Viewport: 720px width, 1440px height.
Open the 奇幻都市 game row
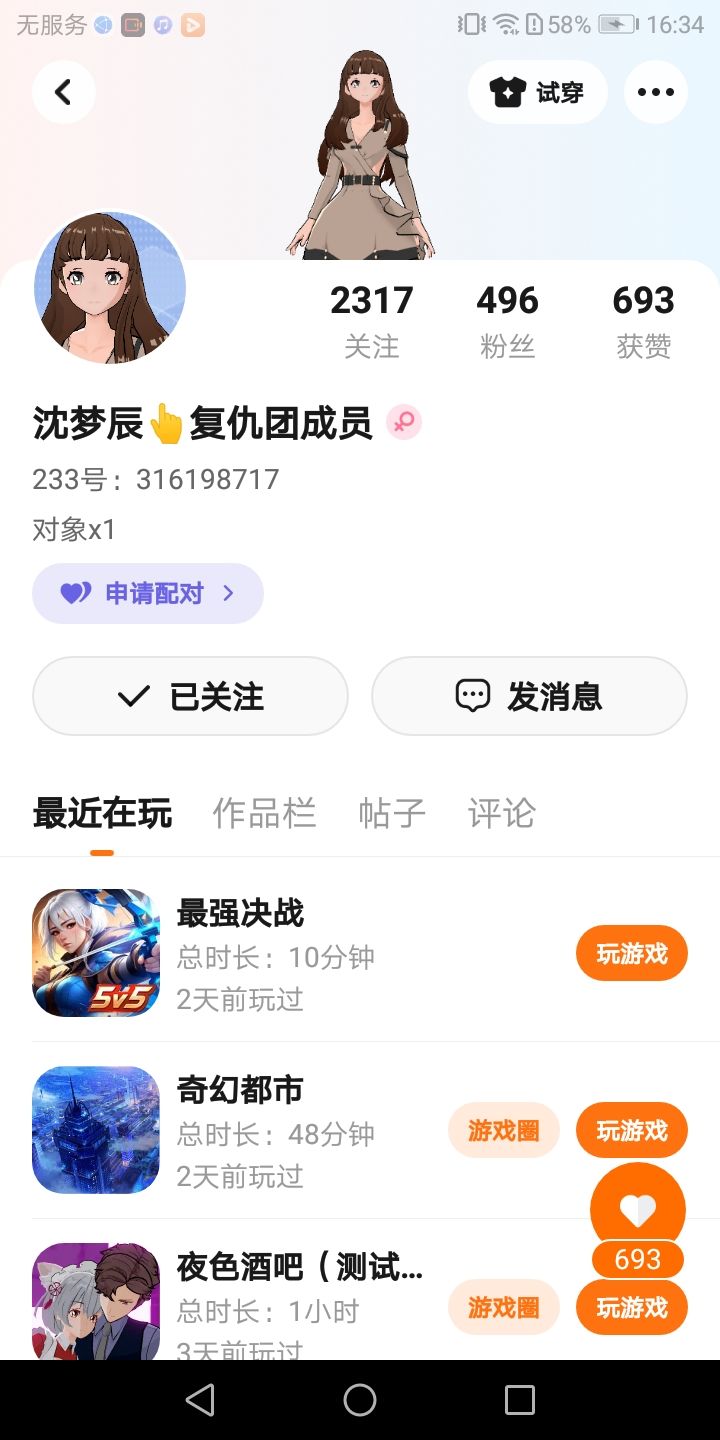(x=240, y=1130)
